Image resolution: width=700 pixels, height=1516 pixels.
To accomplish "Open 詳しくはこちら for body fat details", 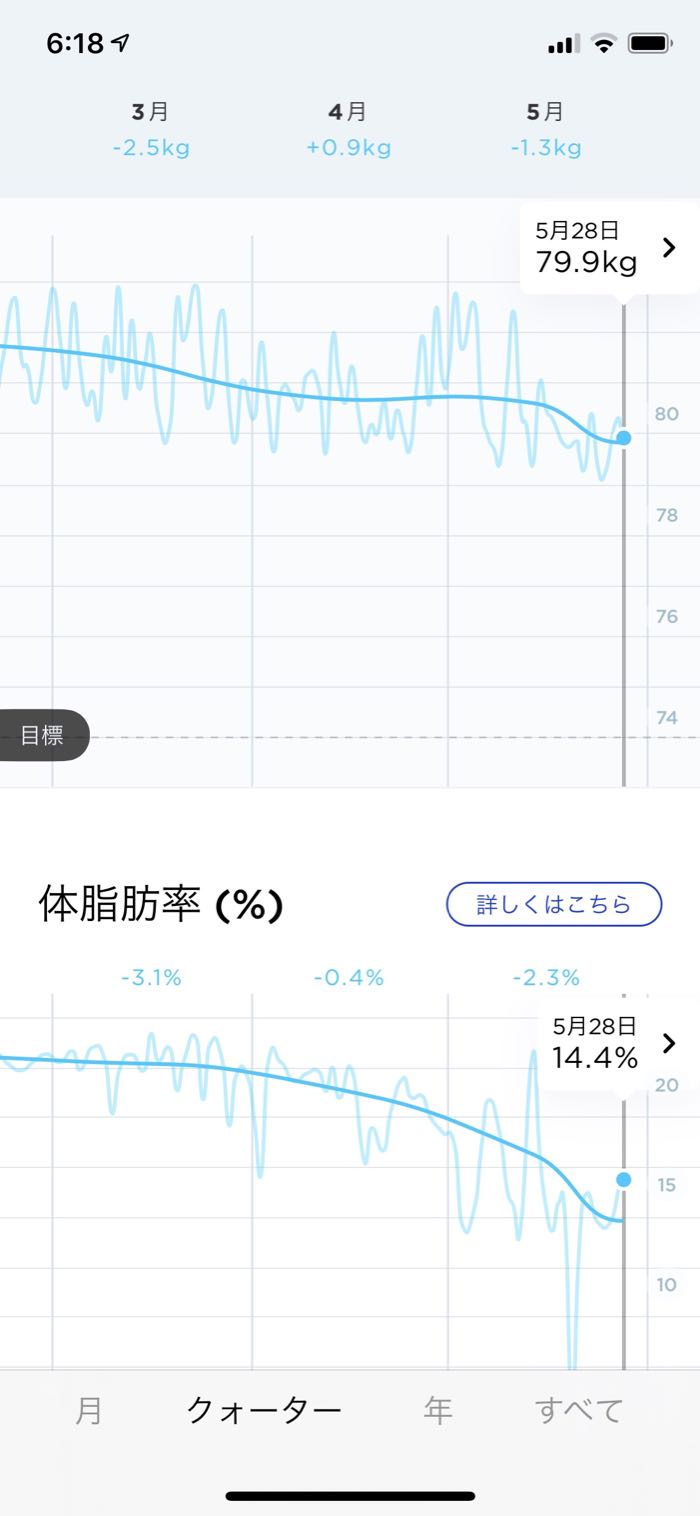I will [x=553, y=905].
